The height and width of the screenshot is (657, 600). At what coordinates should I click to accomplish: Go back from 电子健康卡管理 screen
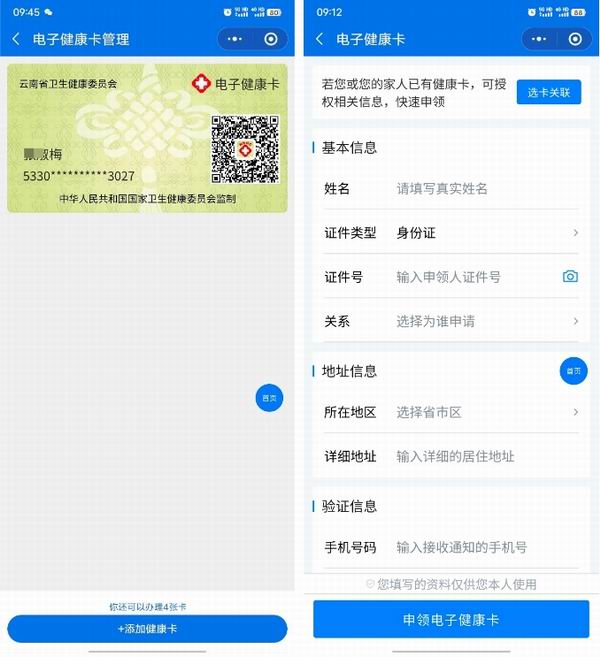click(16, 39)
